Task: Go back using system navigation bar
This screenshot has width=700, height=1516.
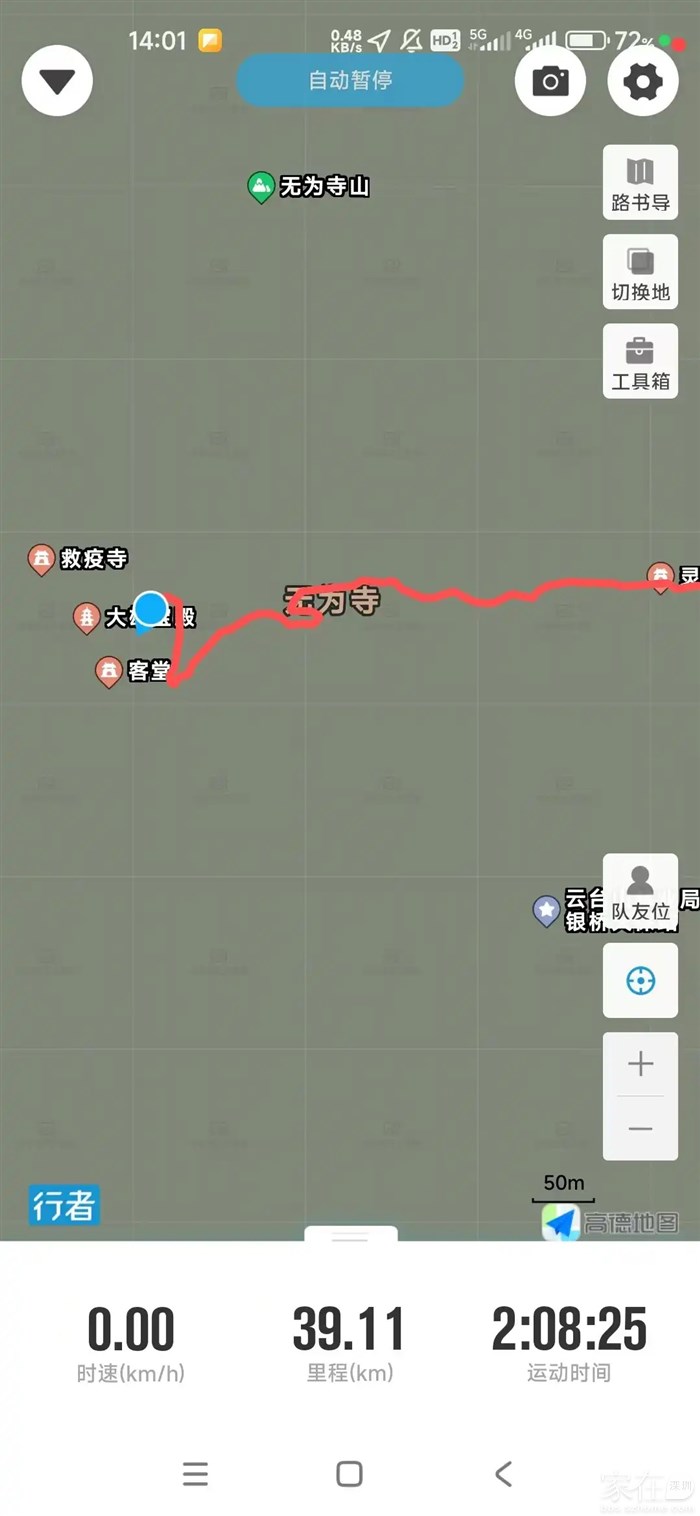Action: 504,1473
